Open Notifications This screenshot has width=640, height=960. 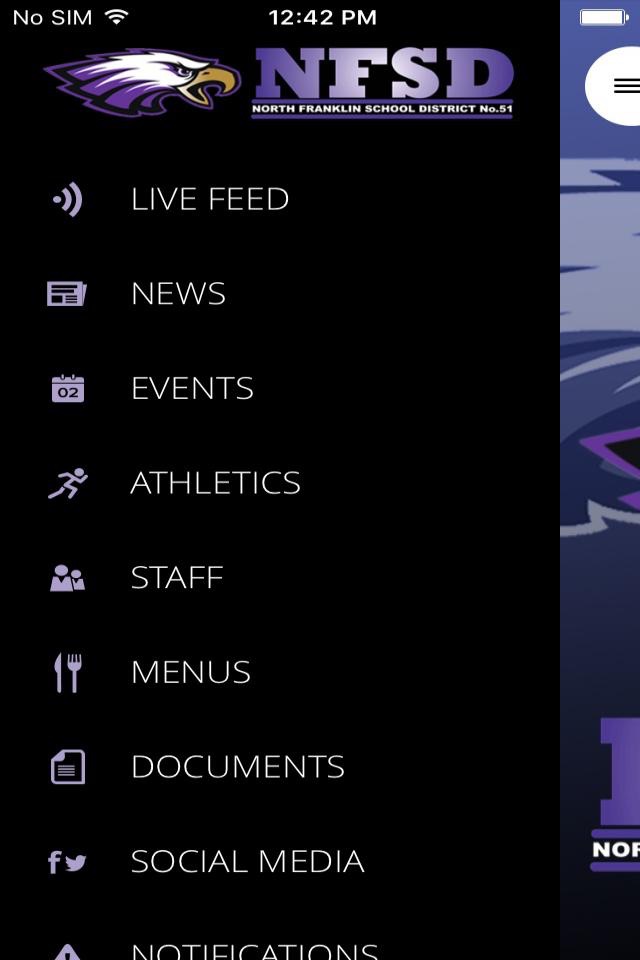tap(254, 950)
